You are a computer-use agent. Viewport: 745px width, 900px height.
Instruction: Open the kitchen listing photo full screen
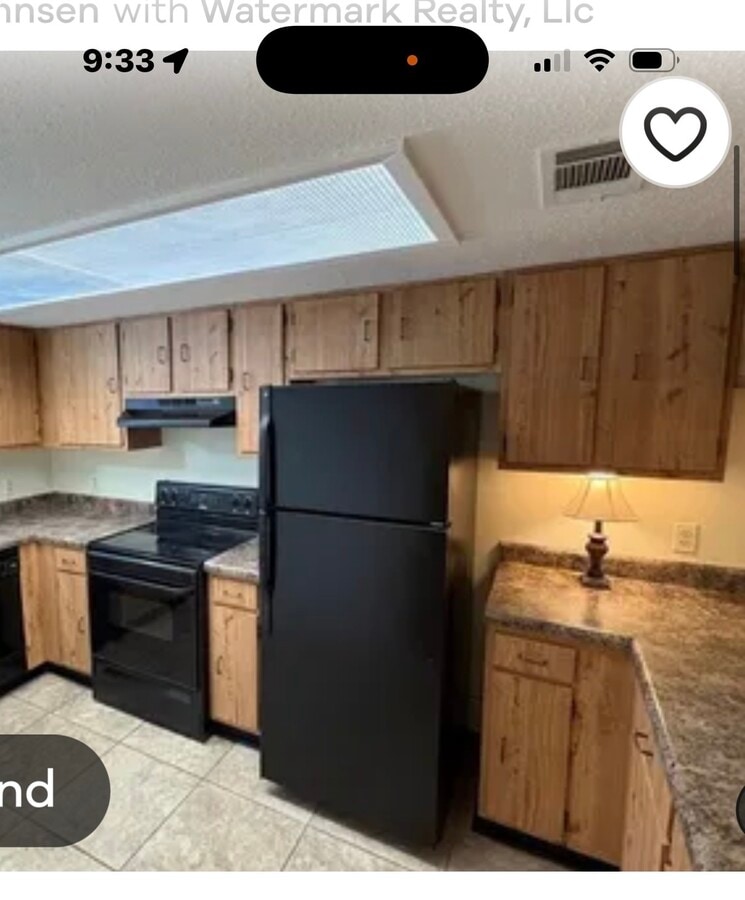(x=372, y=500)
